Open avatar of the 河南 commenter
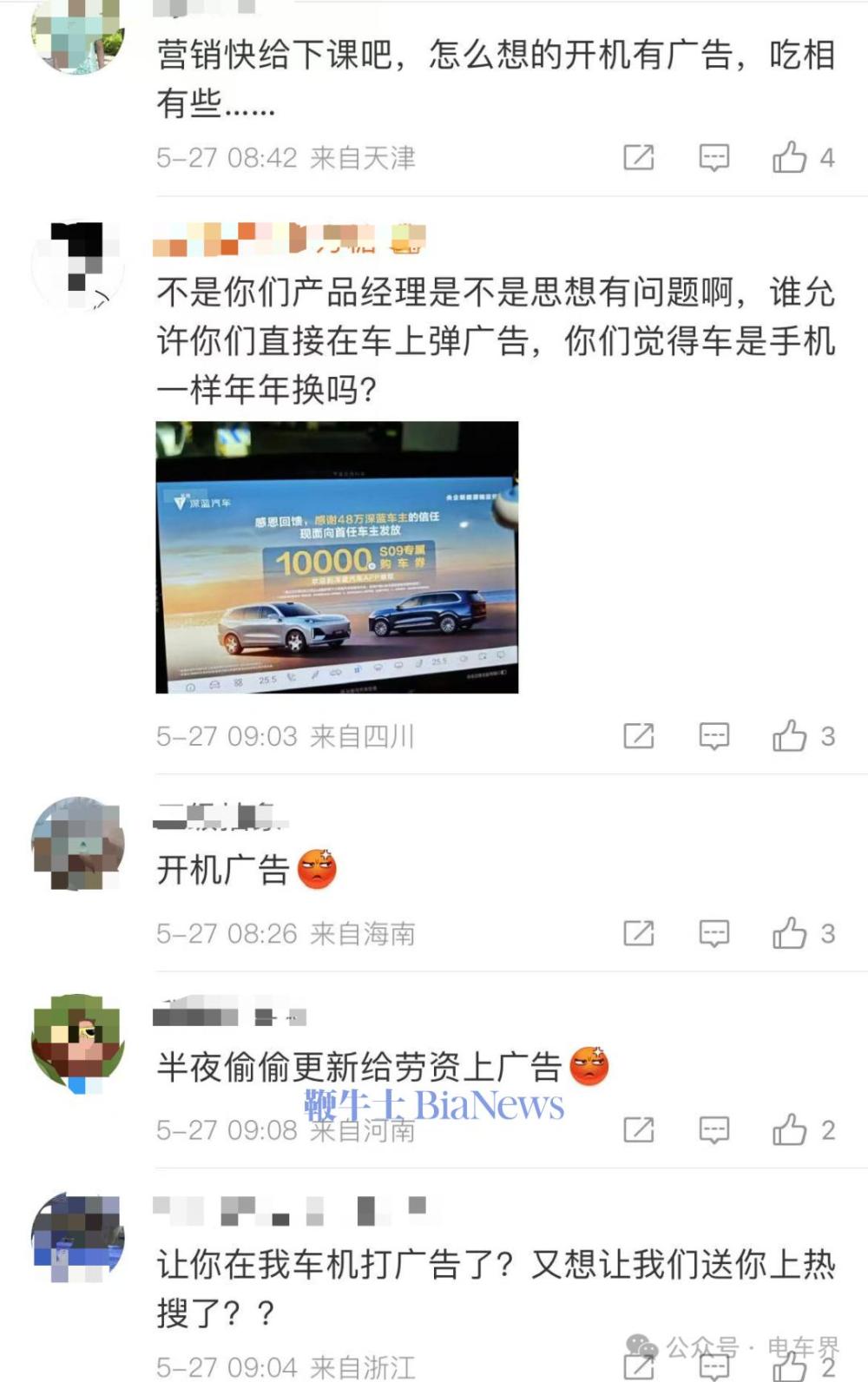This screenshot has width=868, height=1382. (78, 1042)
